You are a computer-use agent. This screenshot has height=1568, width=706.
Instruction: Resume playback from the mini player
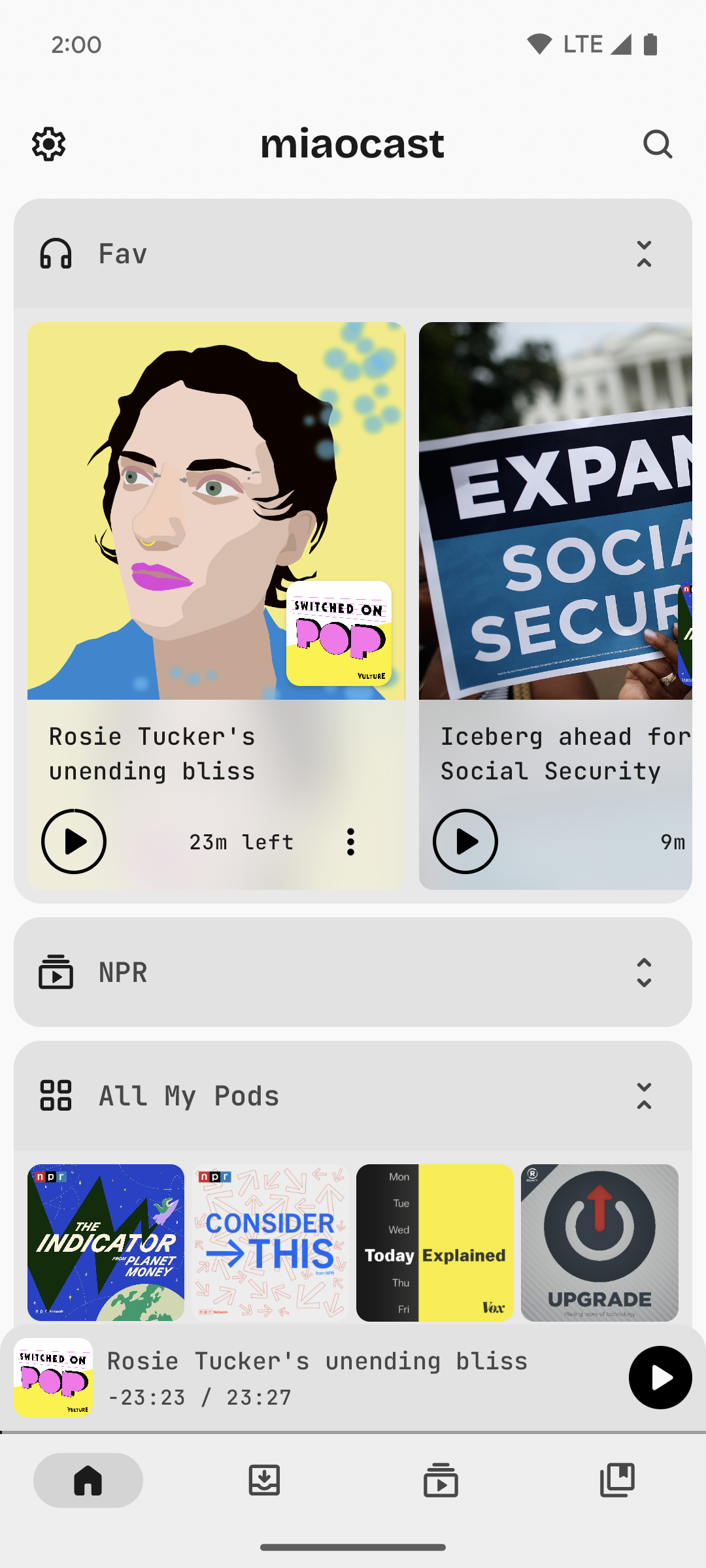click(660, 1377)
